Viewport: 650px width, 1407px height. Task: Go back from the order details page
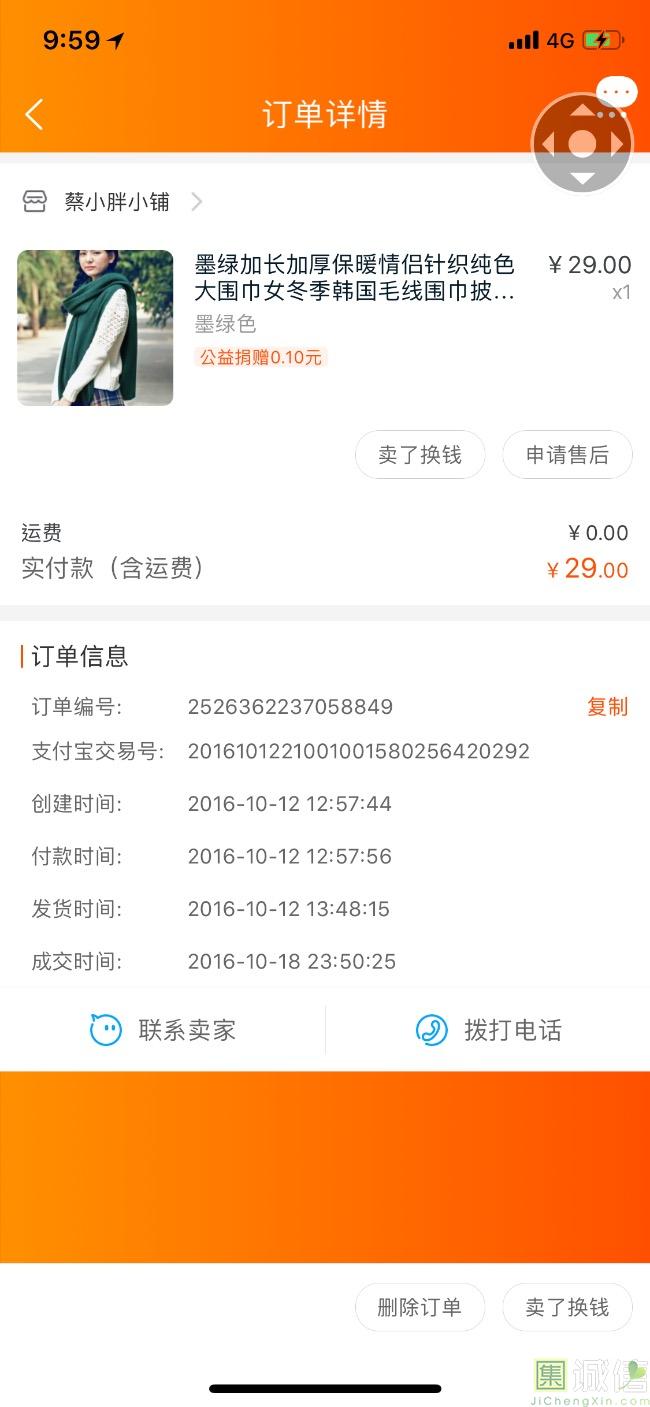coord(35,114)
